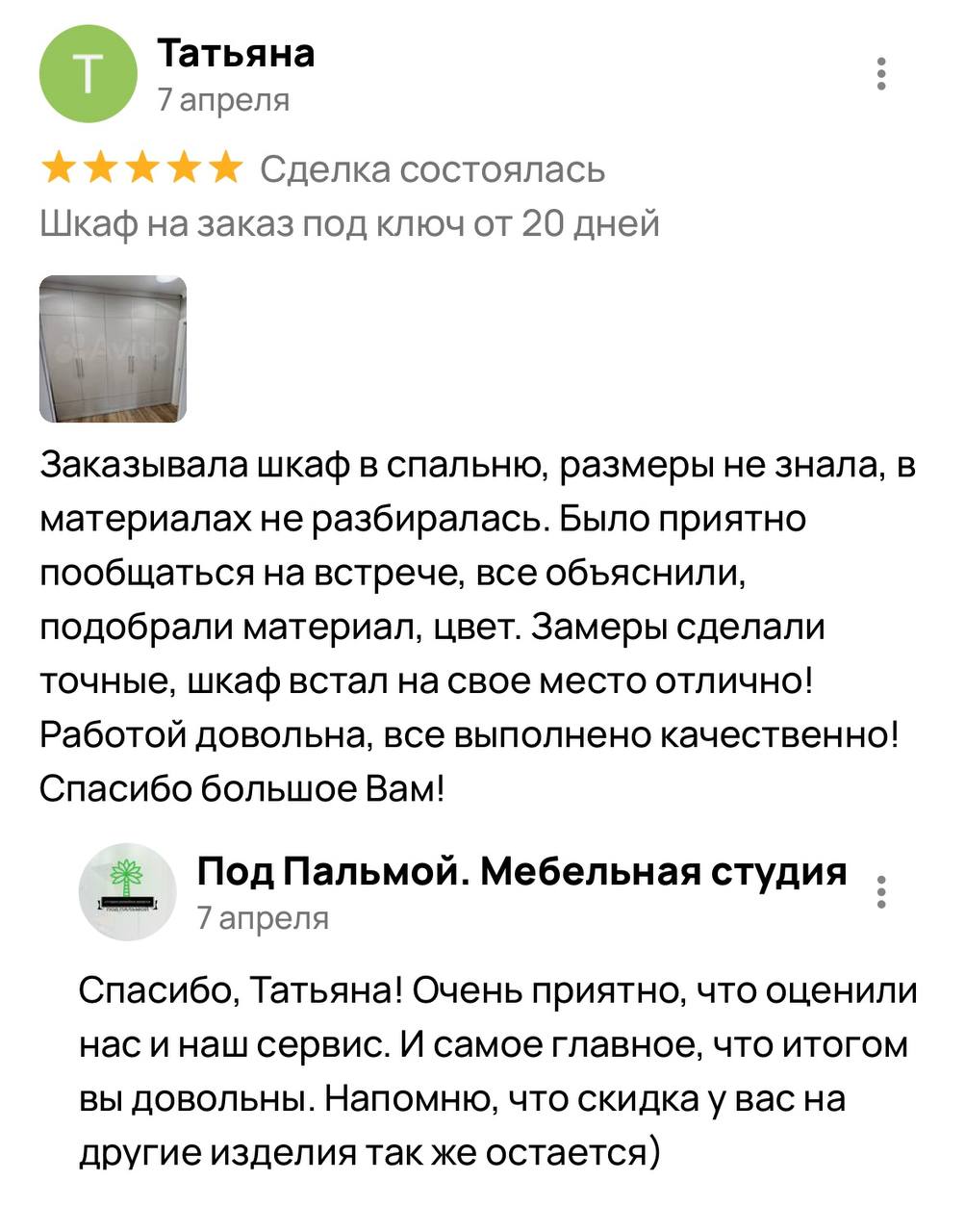Open Под Пальмой studio profile avatar
This screenshot has width=965, height=1232.
click(x=127, y=892)
